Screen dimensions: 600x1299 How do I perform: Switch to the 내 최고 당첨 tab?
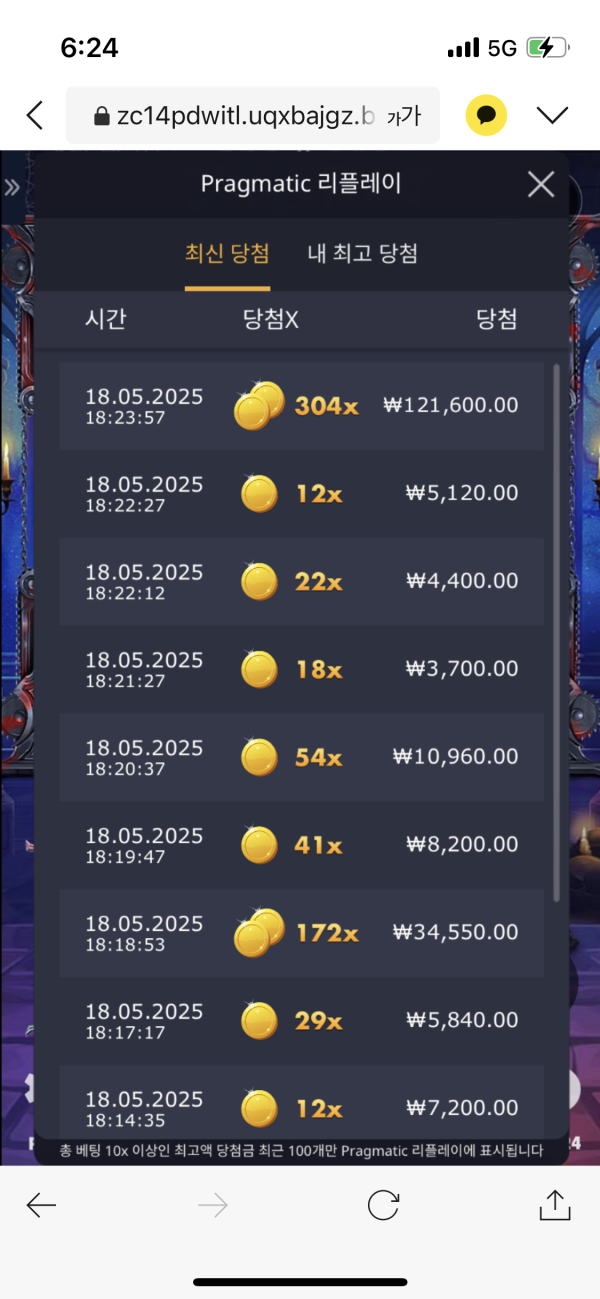pyautogui.click(x=362, y=253)
